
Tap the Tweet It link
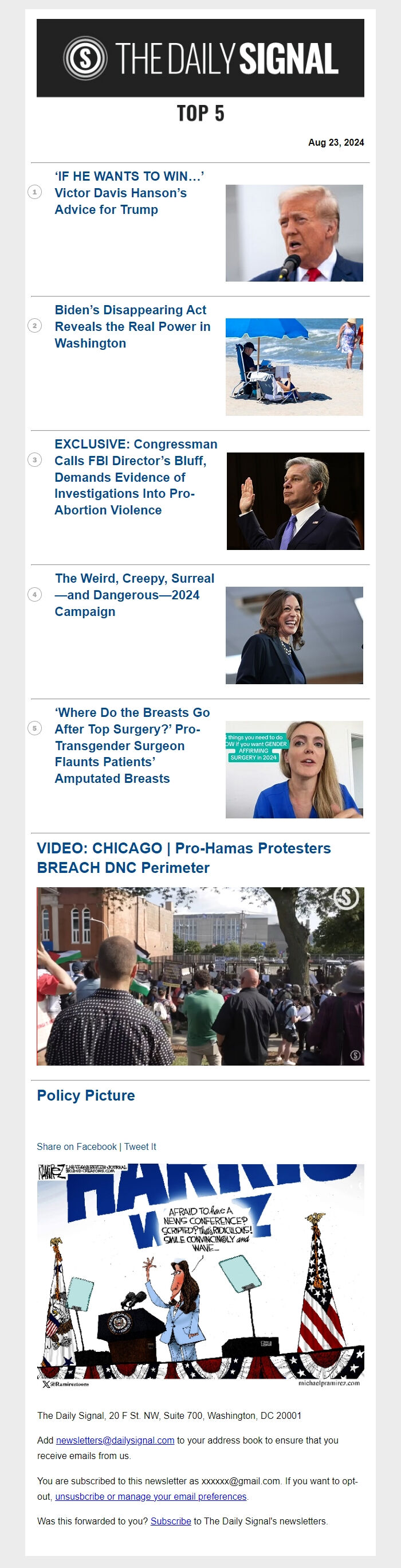[x=140, y=1147]
